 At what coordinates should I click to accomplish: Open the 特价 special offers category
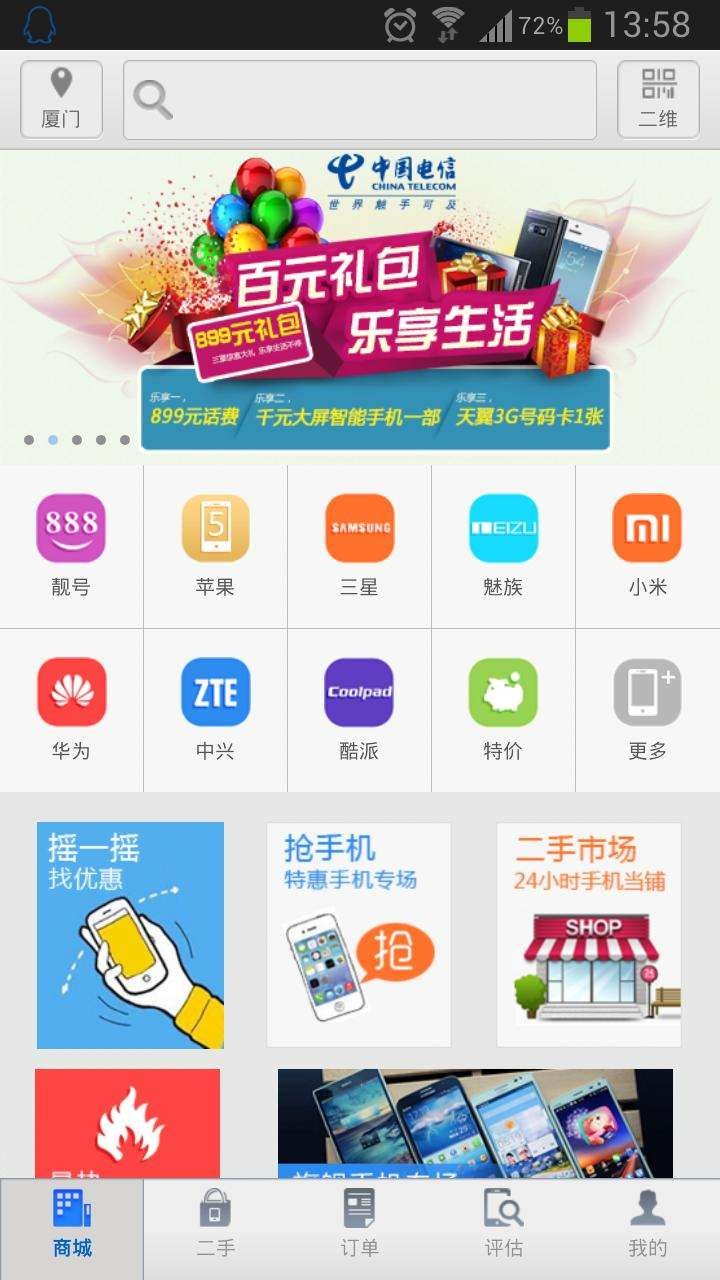[503, 709]
